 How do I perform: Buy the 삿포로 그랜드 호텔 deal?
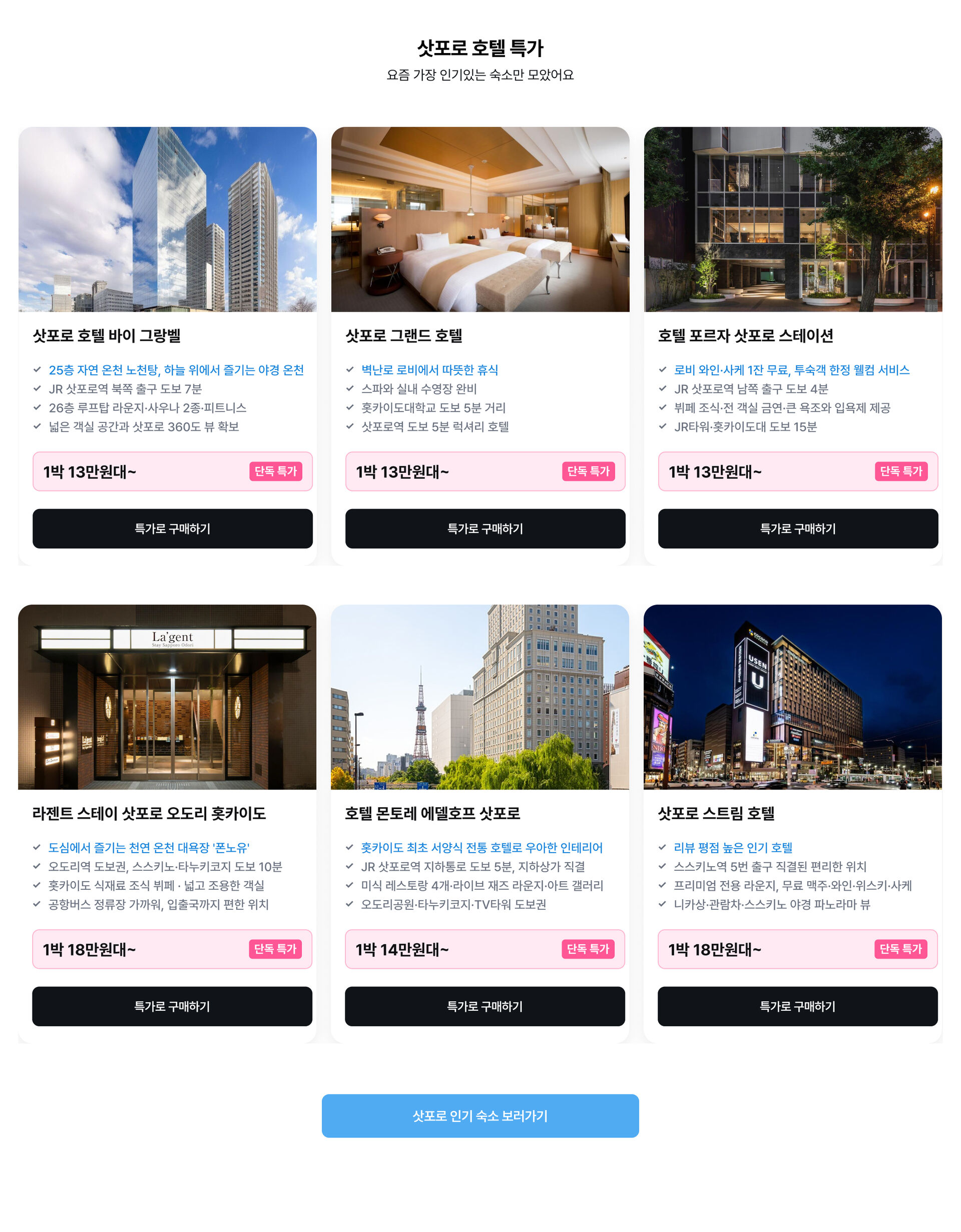tap(485, 528)
